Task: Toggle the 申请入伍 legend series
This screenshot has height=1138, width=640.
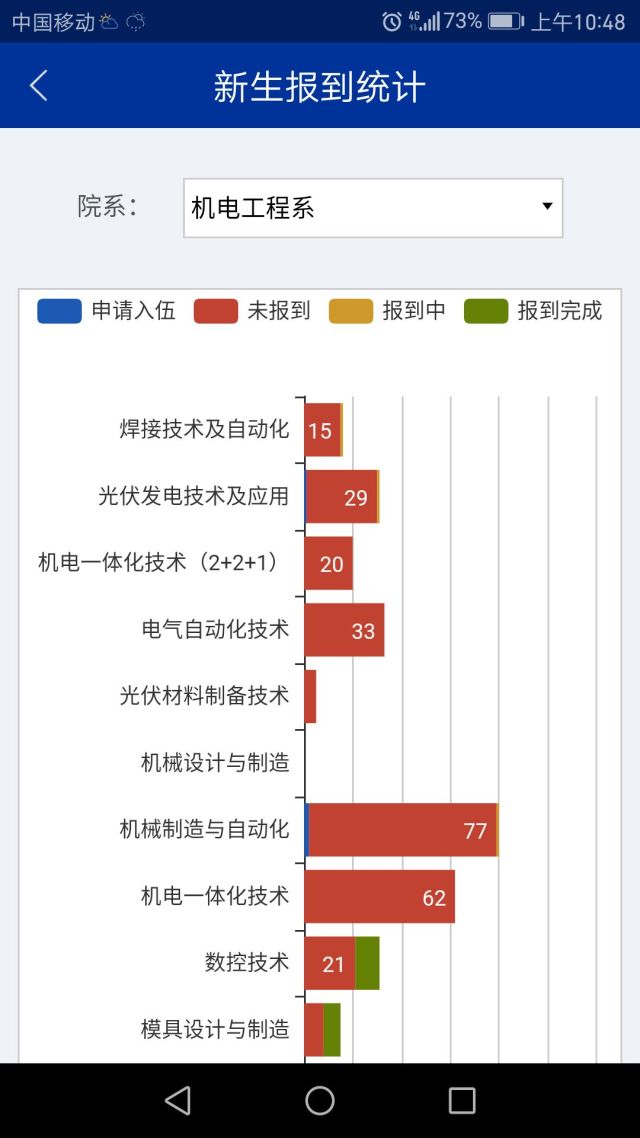Action: point(106,311)
